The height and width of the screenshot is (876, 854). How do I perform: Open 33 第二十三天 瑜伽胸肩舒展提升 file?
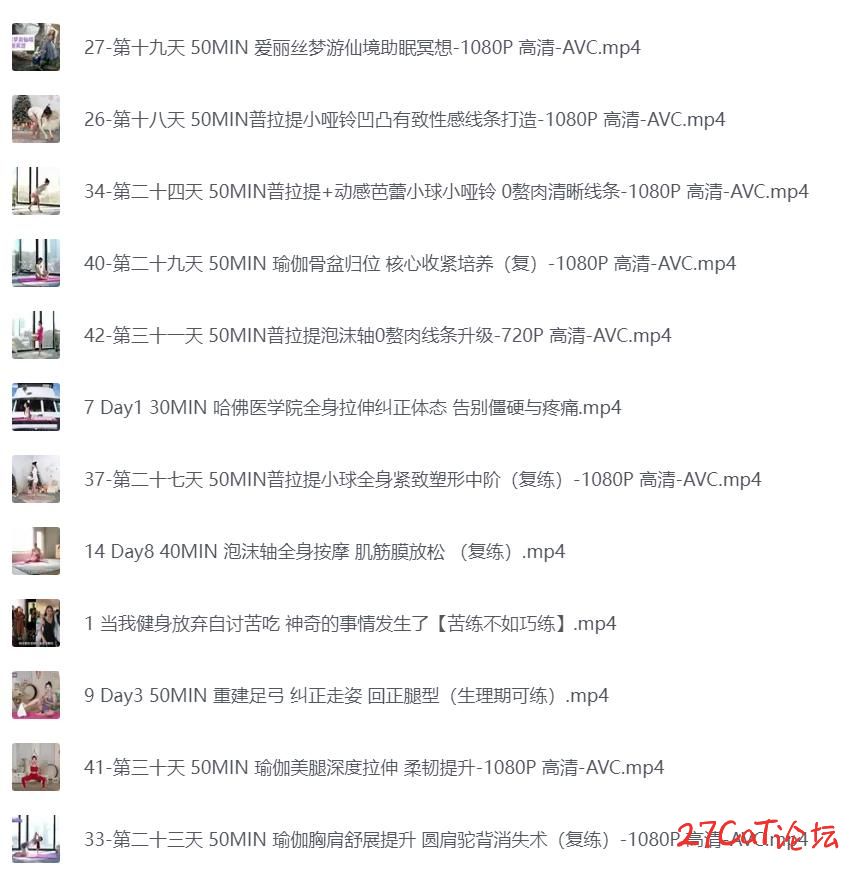click(x=380, y=839)
